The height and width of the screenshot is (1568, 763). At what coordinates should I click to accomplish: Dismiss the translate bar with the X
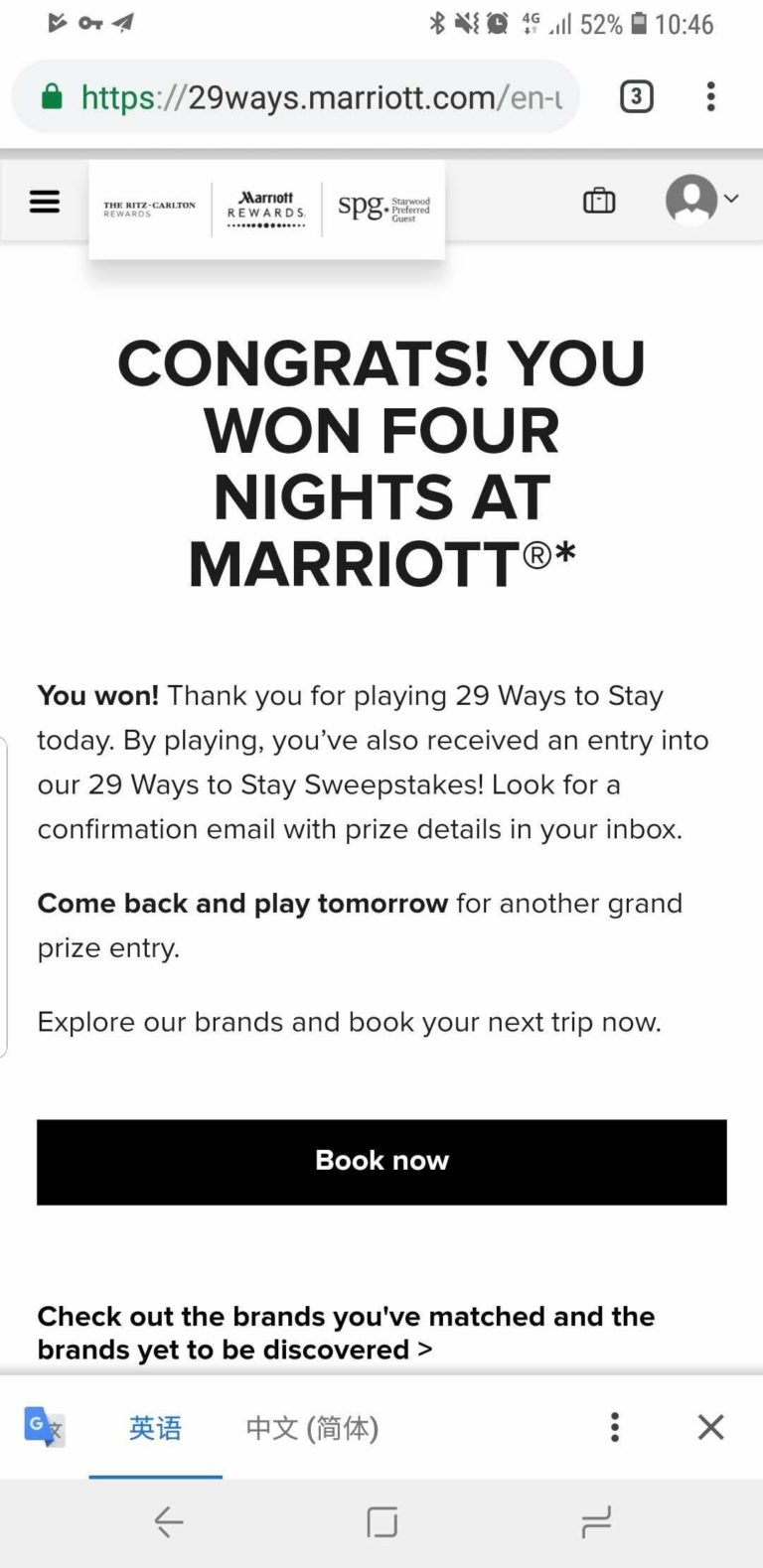pos(710,1426)
